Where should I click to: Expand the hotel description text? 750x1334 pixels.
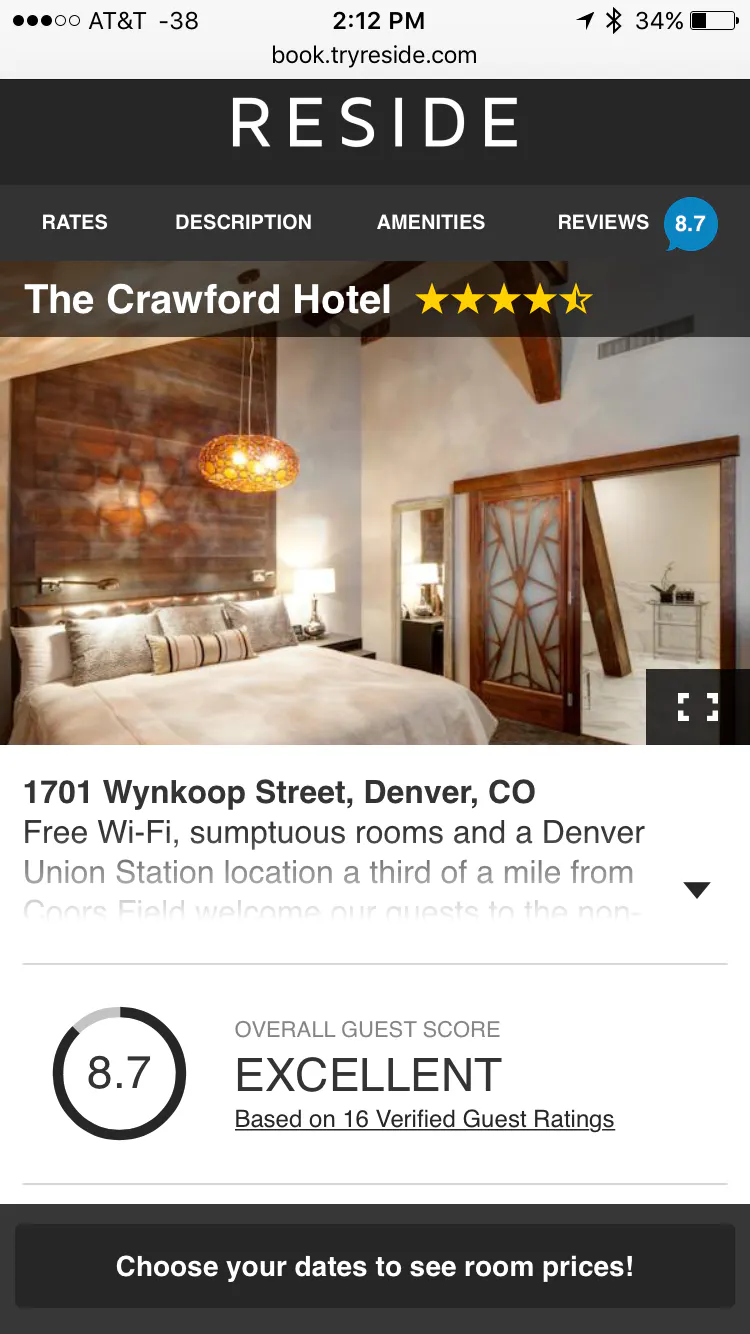tap(696, 890)
